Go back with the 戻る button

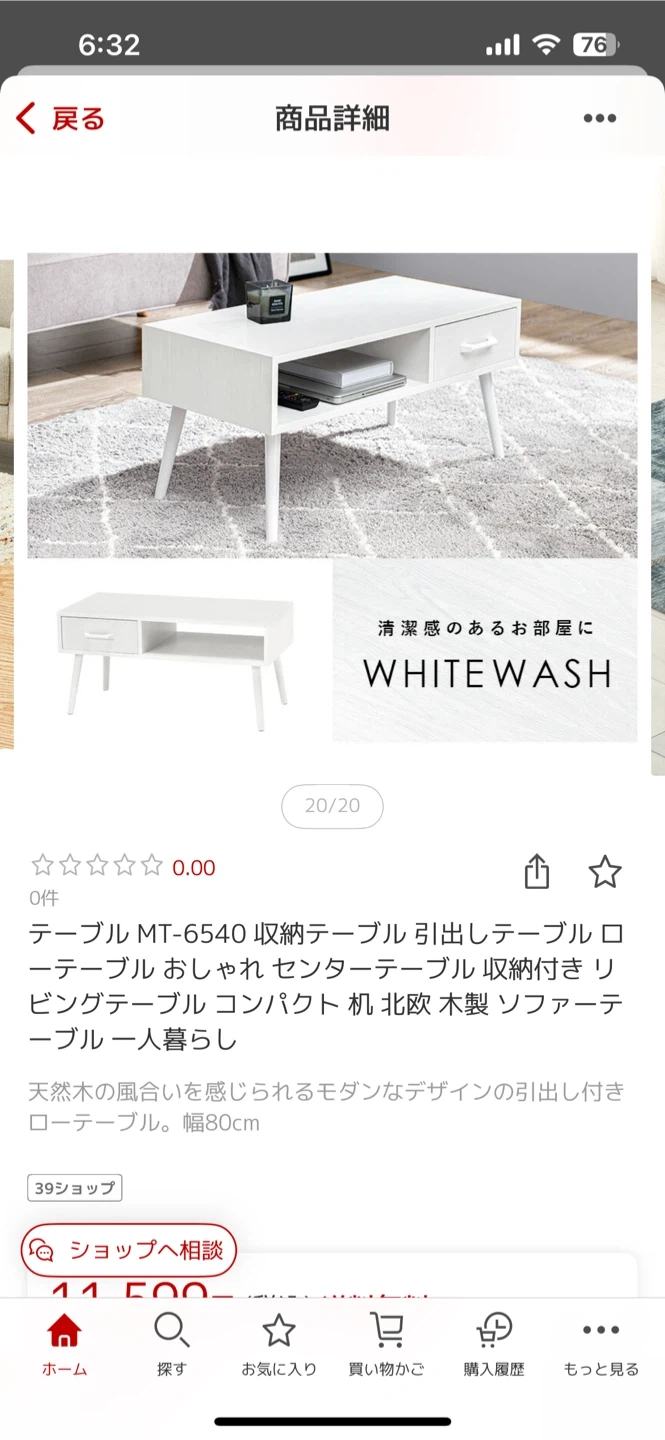[61, 119]
